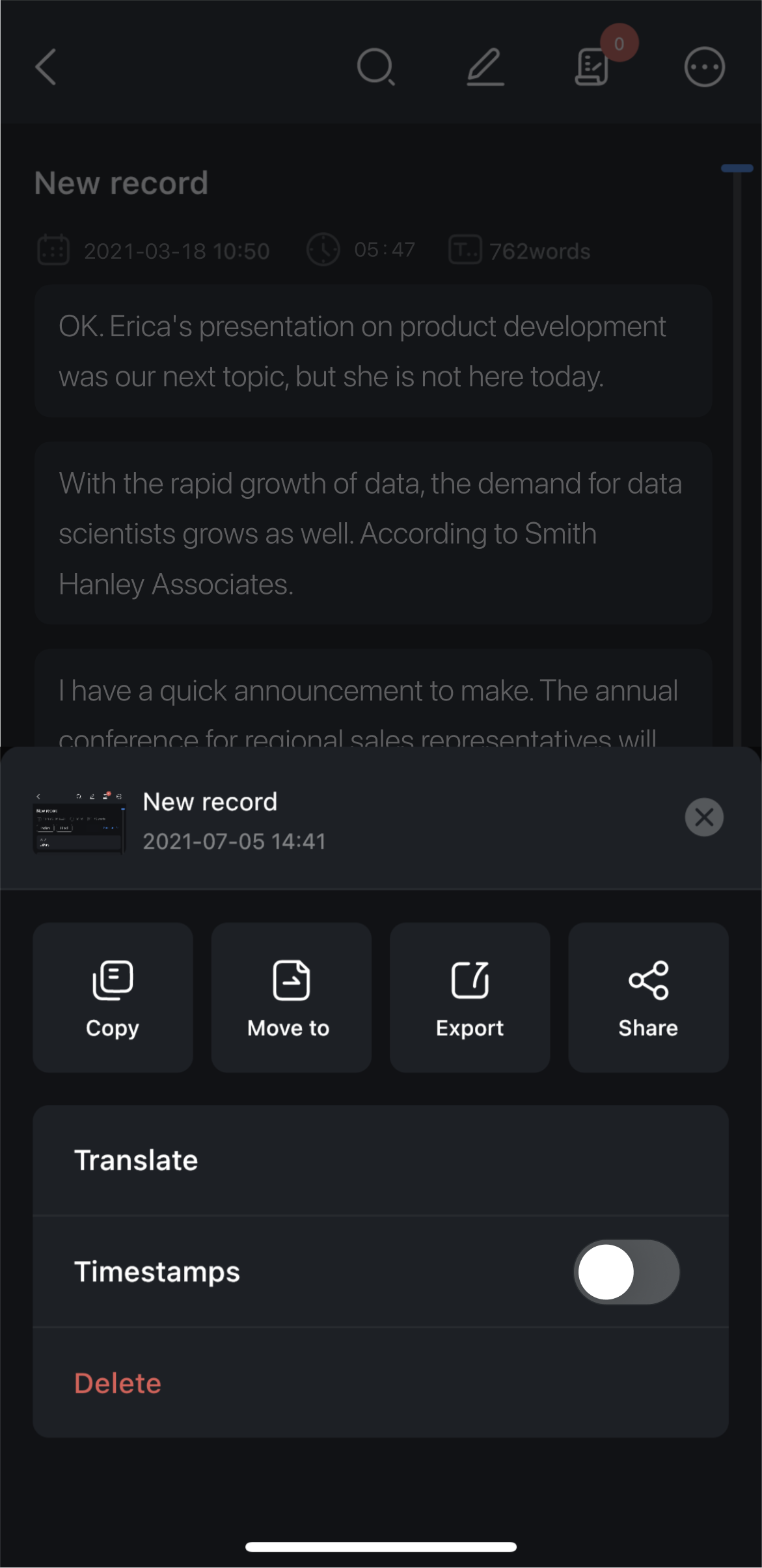Image resolution: width=762 pixels, height=1568 pixels.
Task: Go back with the top-left arrow
Action: [x=46, y=66]
